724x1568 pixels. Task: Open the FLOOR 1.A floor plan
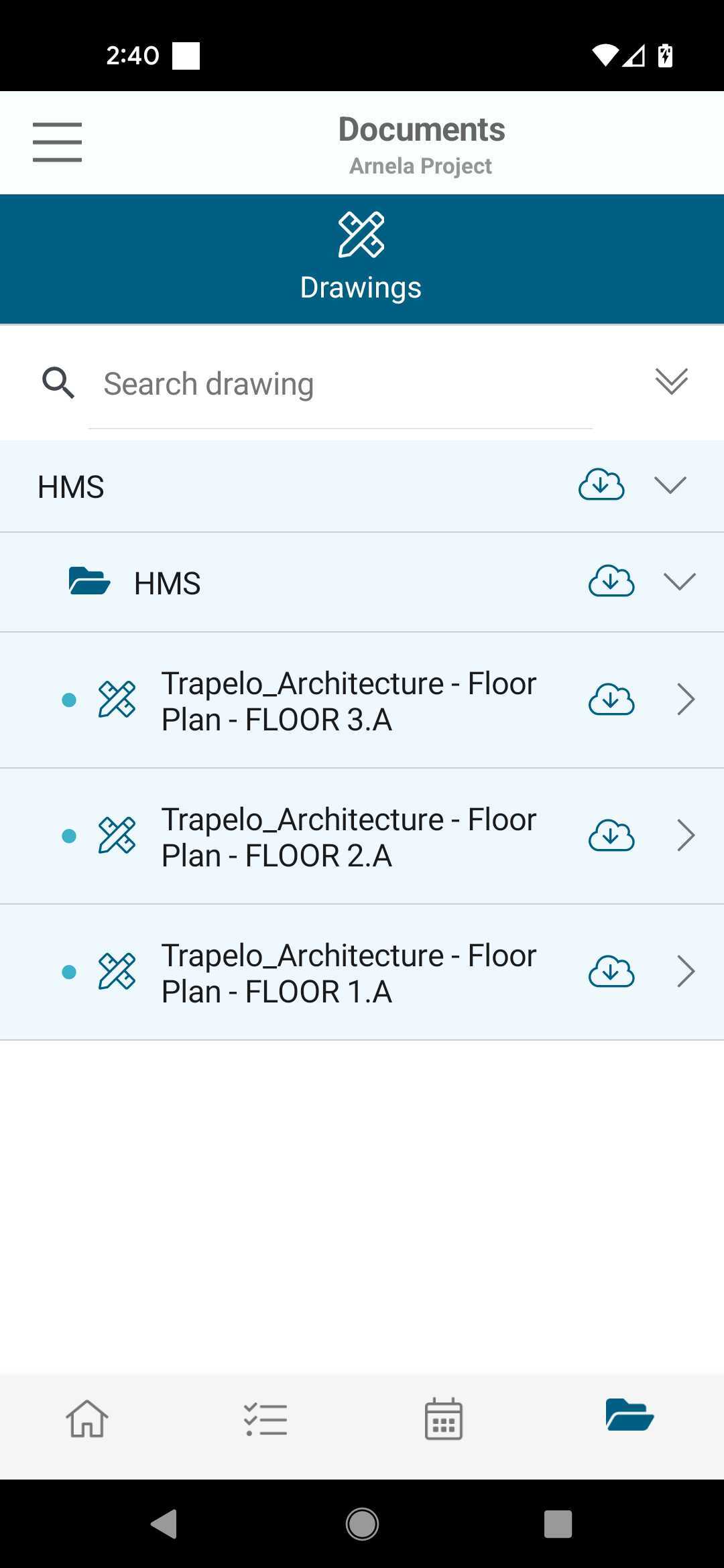pos(362,972)
